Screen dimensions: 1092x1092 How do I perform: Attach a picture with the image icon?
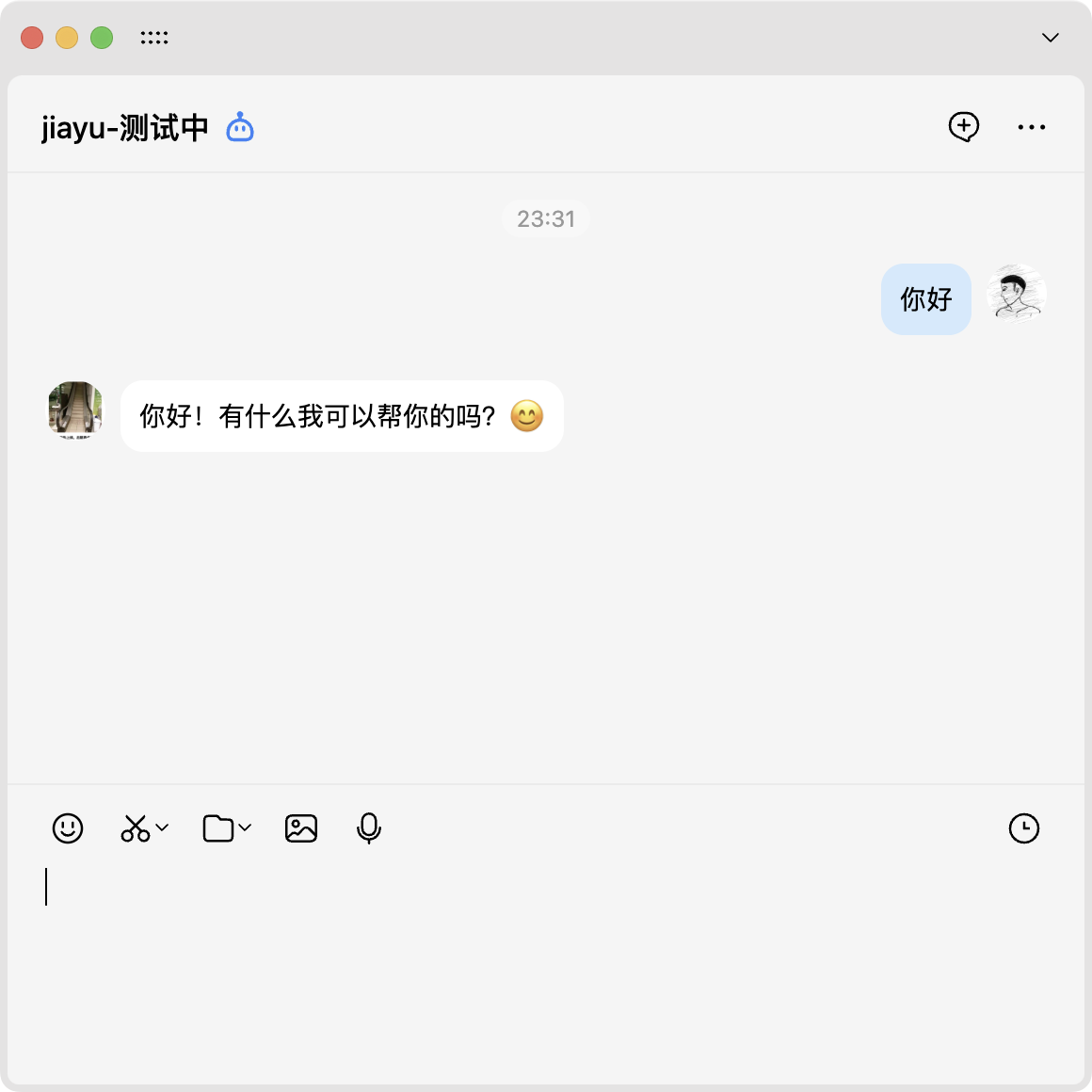(301, 828)
